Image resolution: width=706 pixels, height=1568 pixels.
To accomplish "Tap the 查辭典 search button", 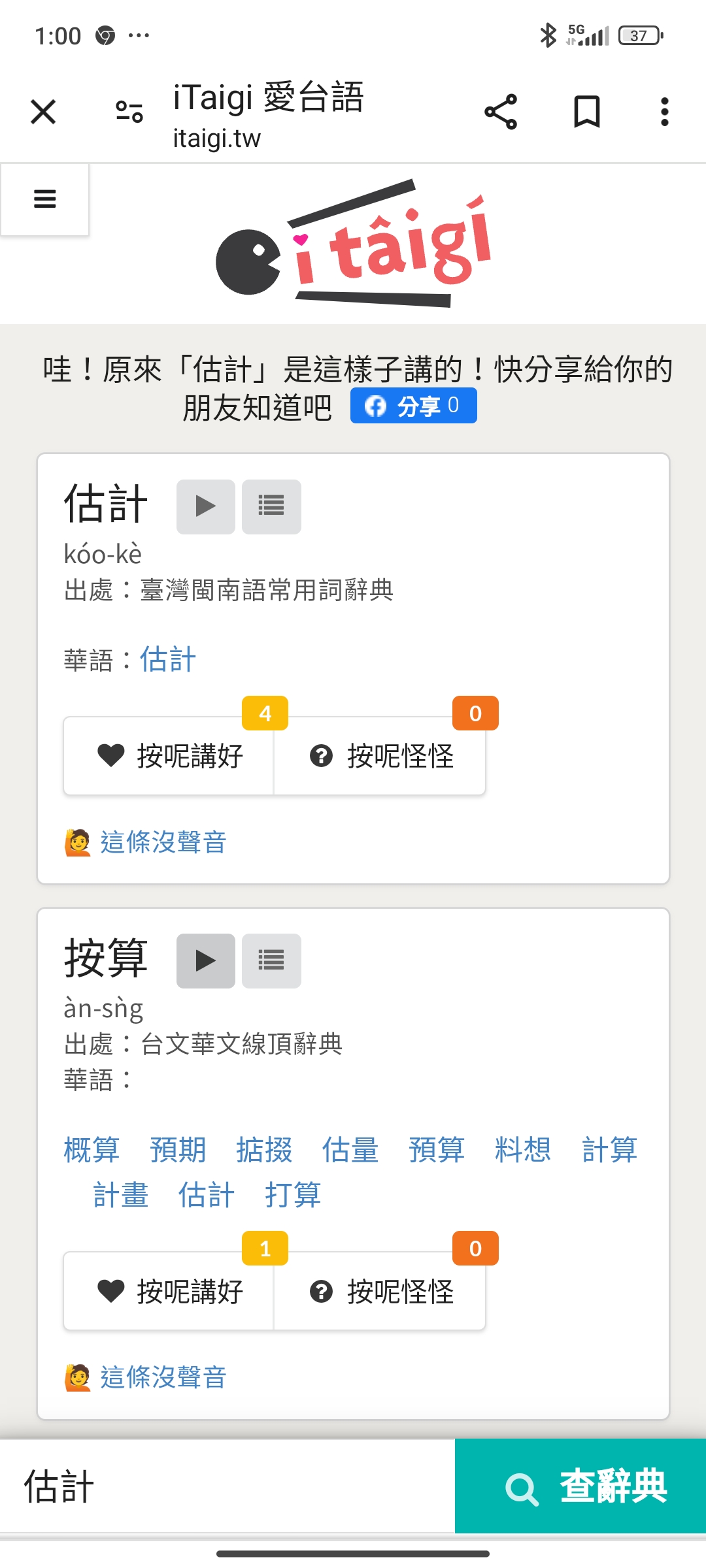I will (580, 1486).
